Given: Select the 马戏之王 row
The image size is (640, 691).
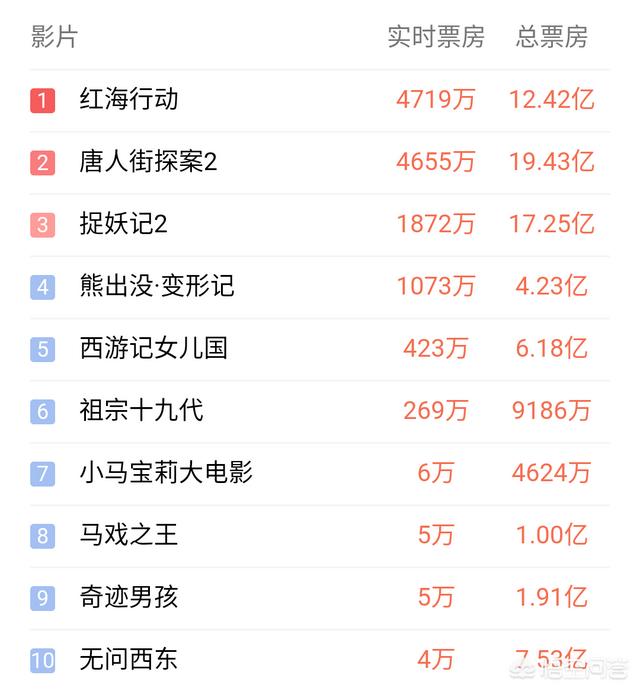Looking at the screenshot, I should [129, 535].
